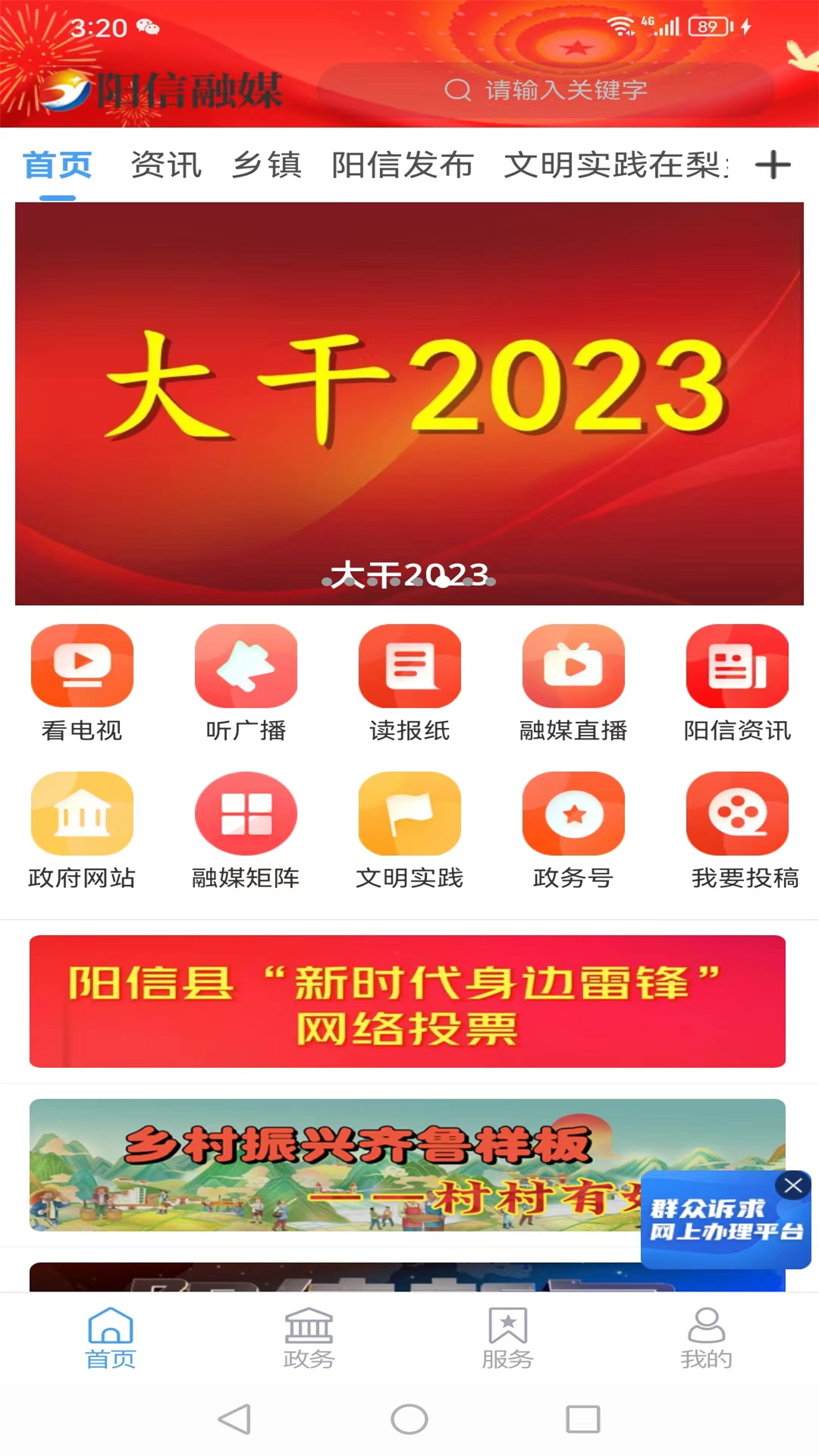Open the 阳信发布 tab

(x=402, y=165)
